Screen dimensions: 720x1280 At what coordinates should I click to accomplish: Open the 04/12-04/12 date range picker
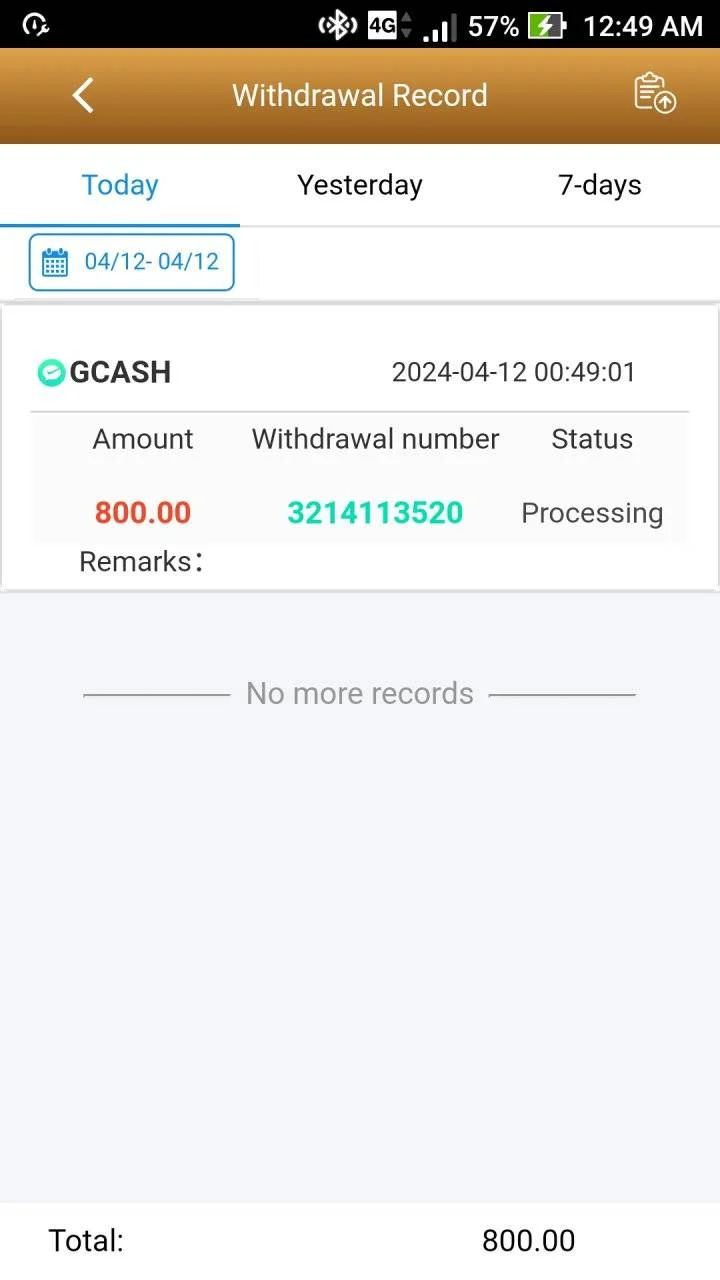coord(131,262)
